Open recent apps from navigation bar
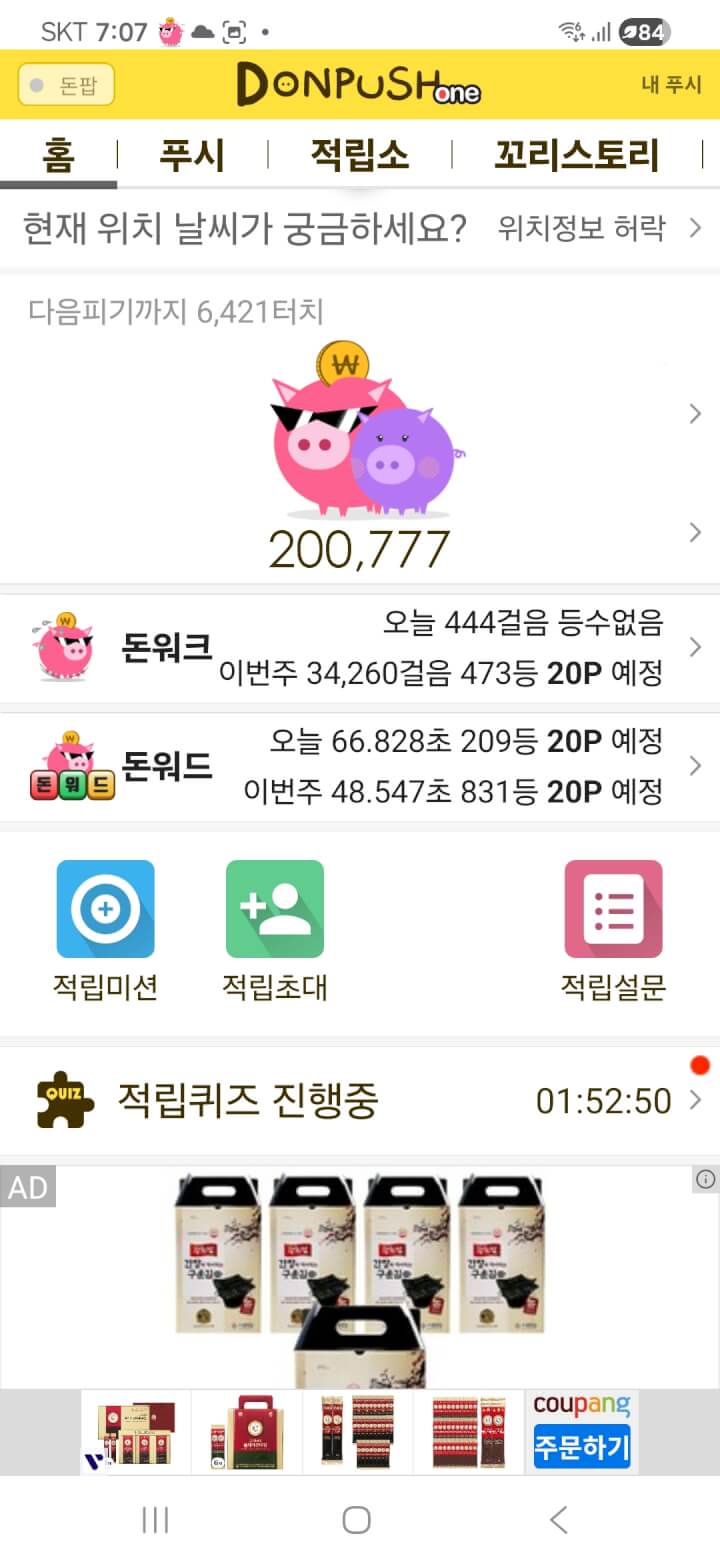Image resolution: width=720 pixels, height=1560 pixels. [155, 1520]
